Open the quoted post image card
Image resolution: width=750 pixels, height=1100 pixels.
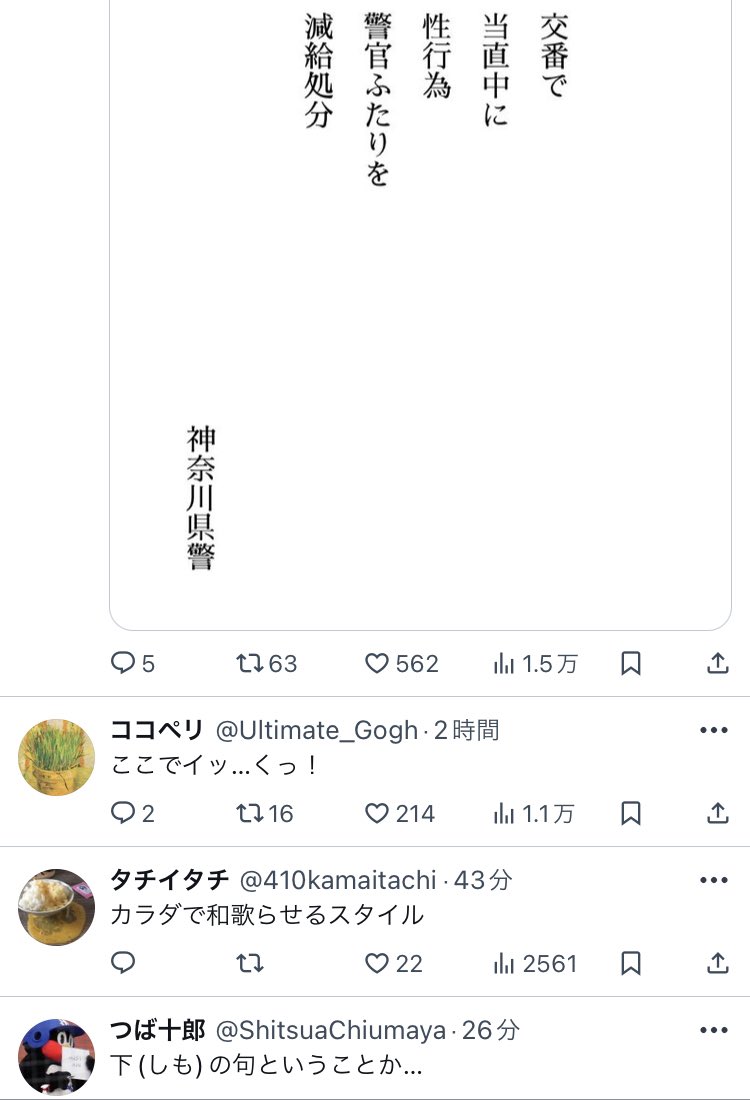click(x=420, y=300)
